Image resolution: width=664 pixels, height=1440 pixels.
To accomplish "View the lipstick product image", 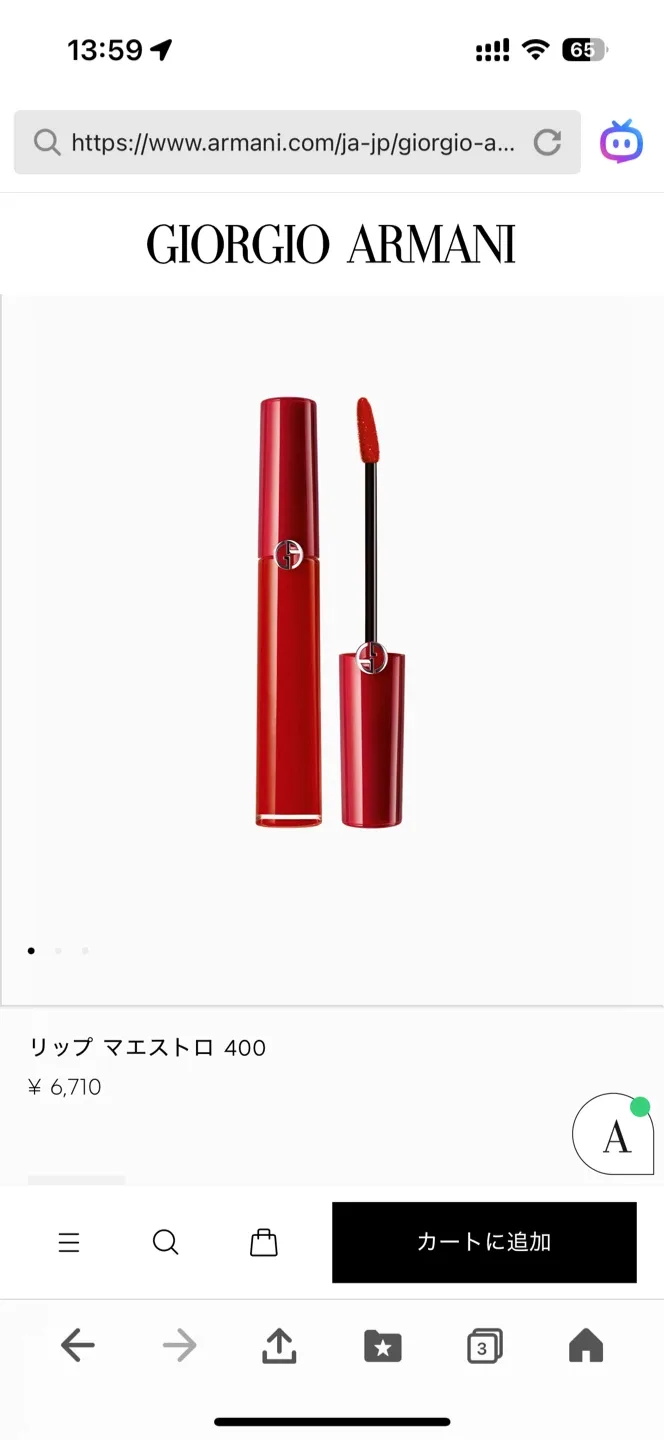I will pyautogui.click(x=331, y=612).
